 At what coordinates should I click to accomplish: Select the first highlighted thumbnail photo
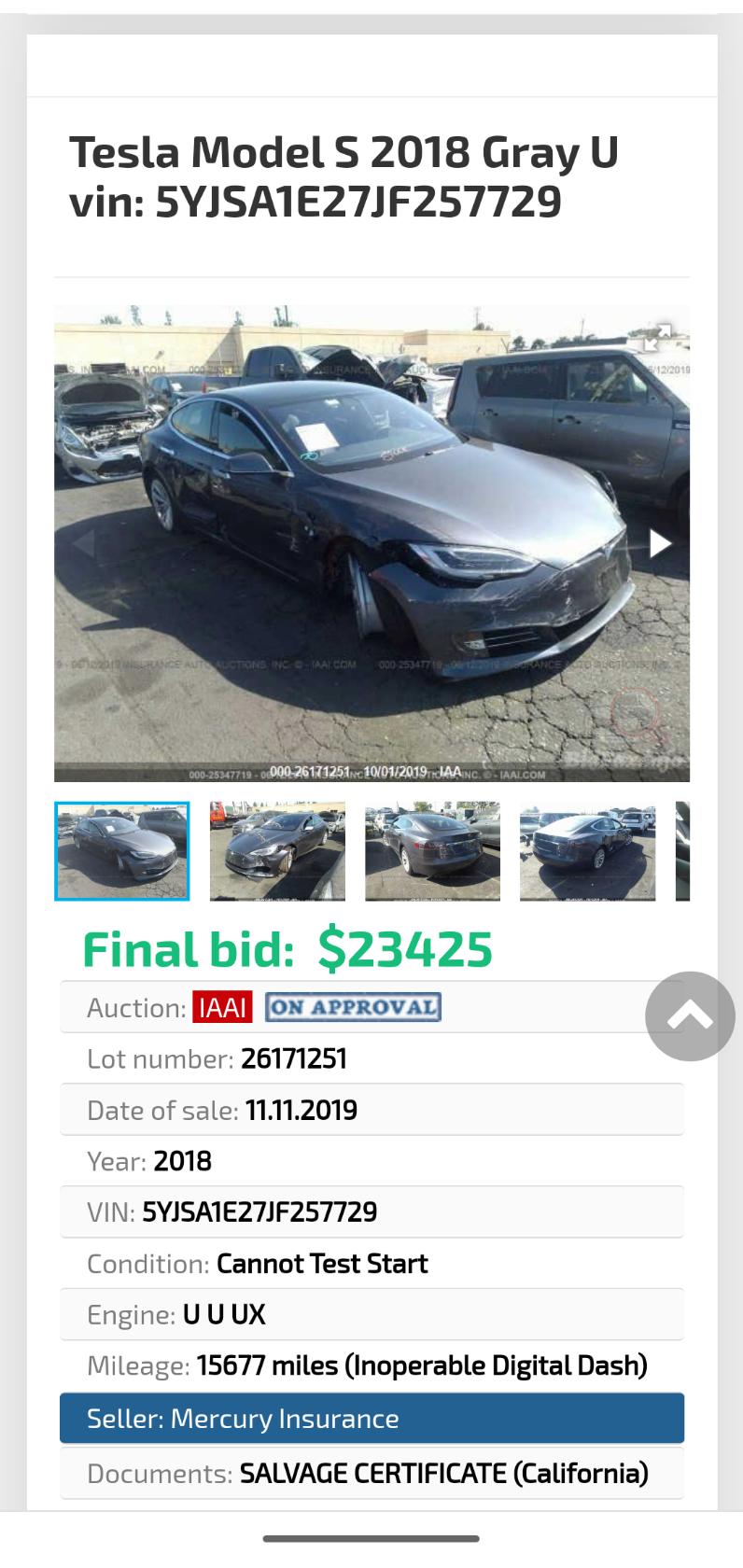click(122, 851)
